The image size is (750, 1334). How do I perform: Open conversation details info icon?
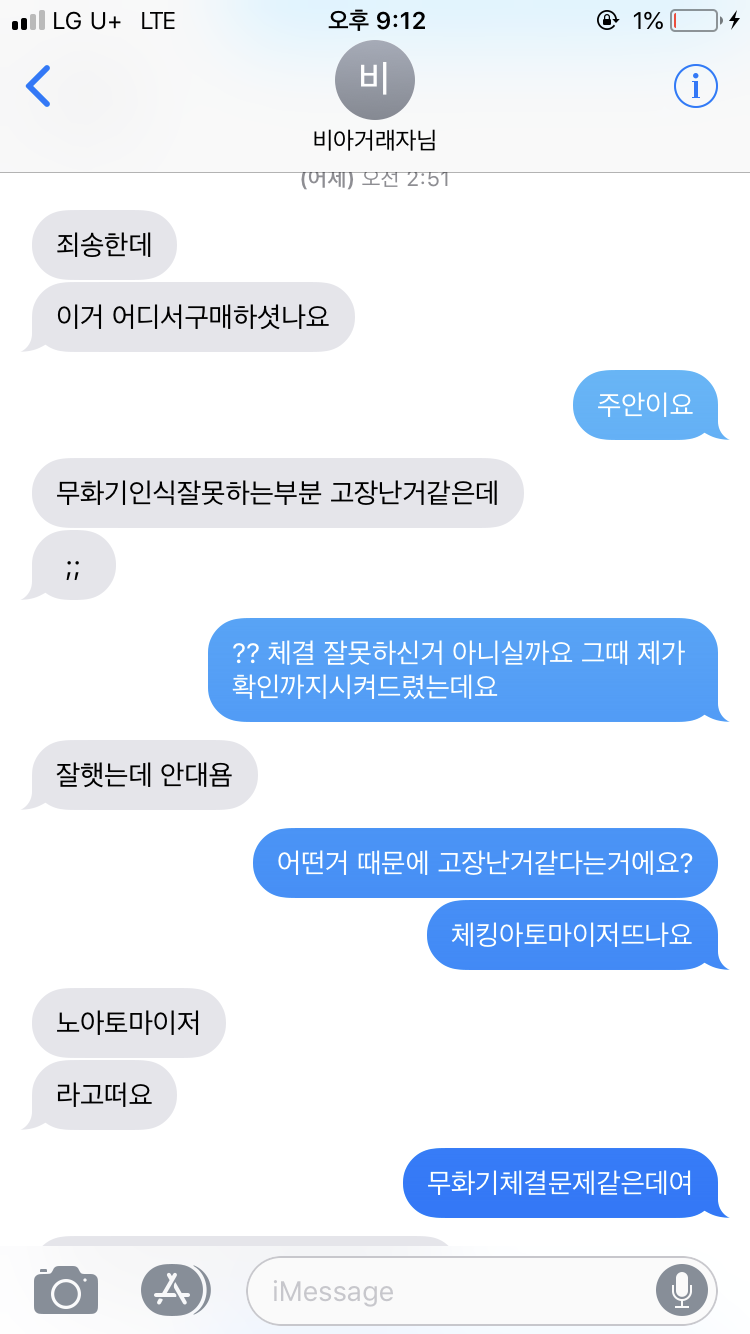click(696, 87)
